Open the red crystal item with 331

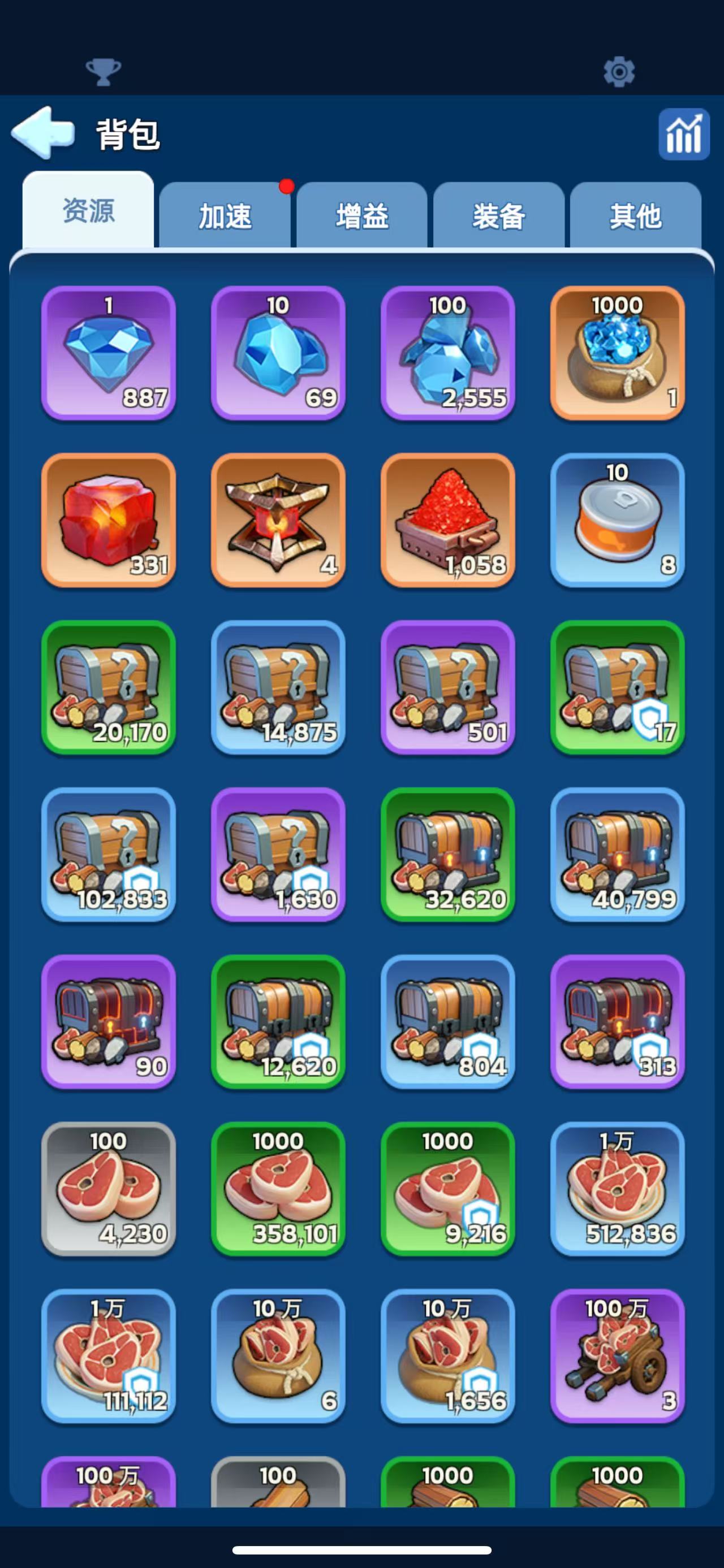[x=109, y=520]
